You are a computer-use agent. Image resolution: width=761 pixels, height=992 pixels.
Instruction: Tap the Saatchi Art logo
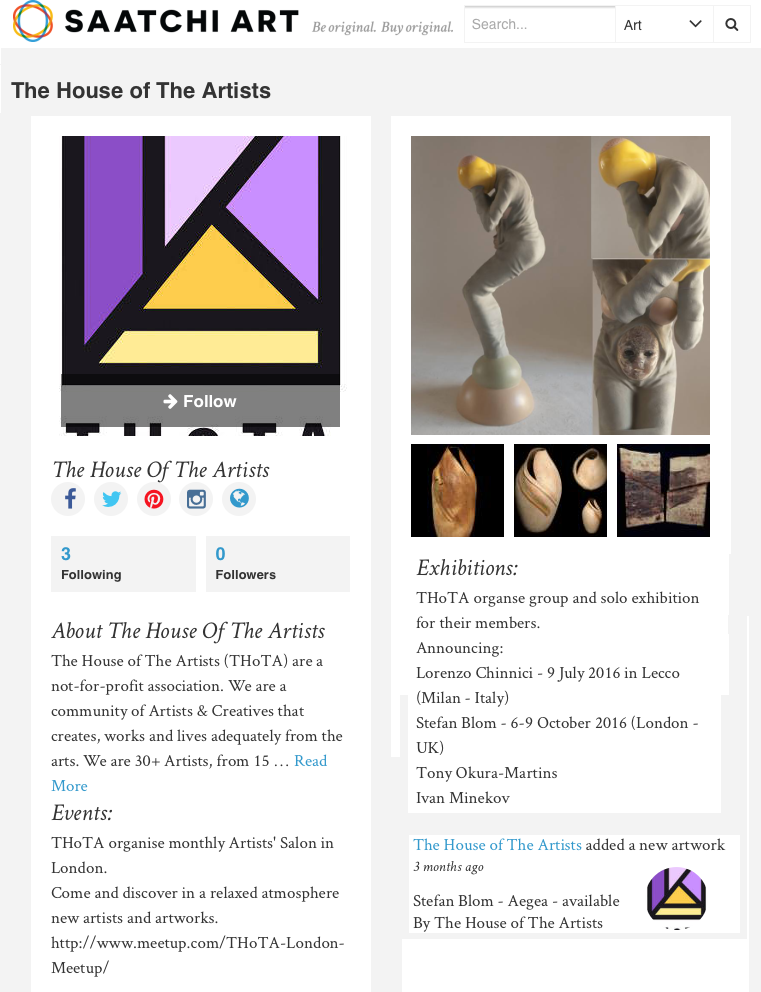point(155,22)
